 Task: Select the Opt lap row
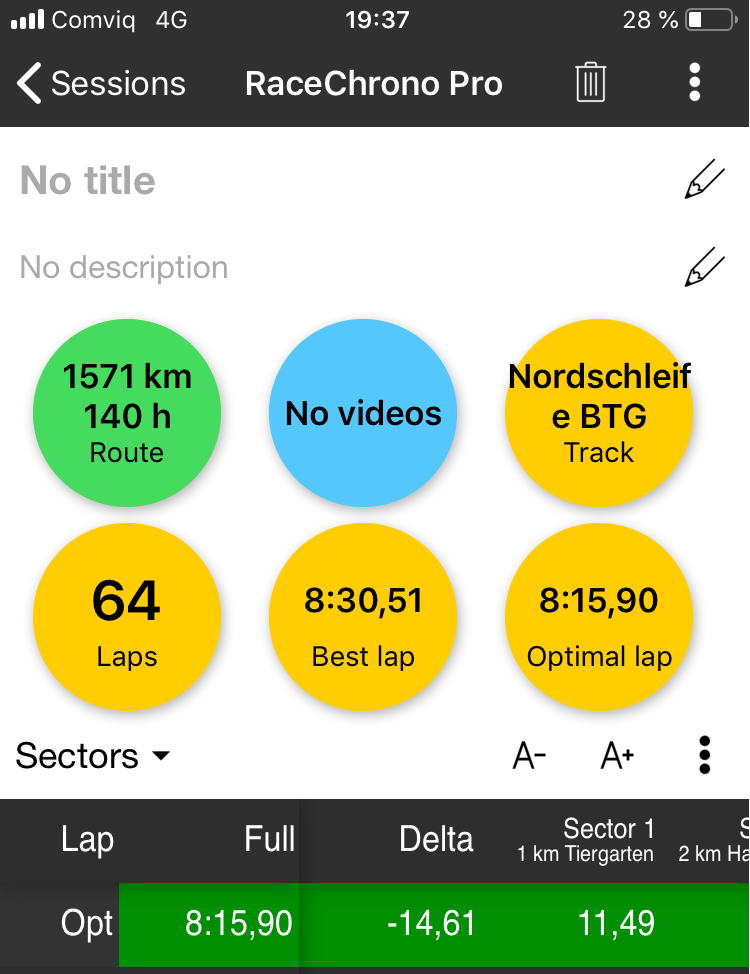click(86, 924)
